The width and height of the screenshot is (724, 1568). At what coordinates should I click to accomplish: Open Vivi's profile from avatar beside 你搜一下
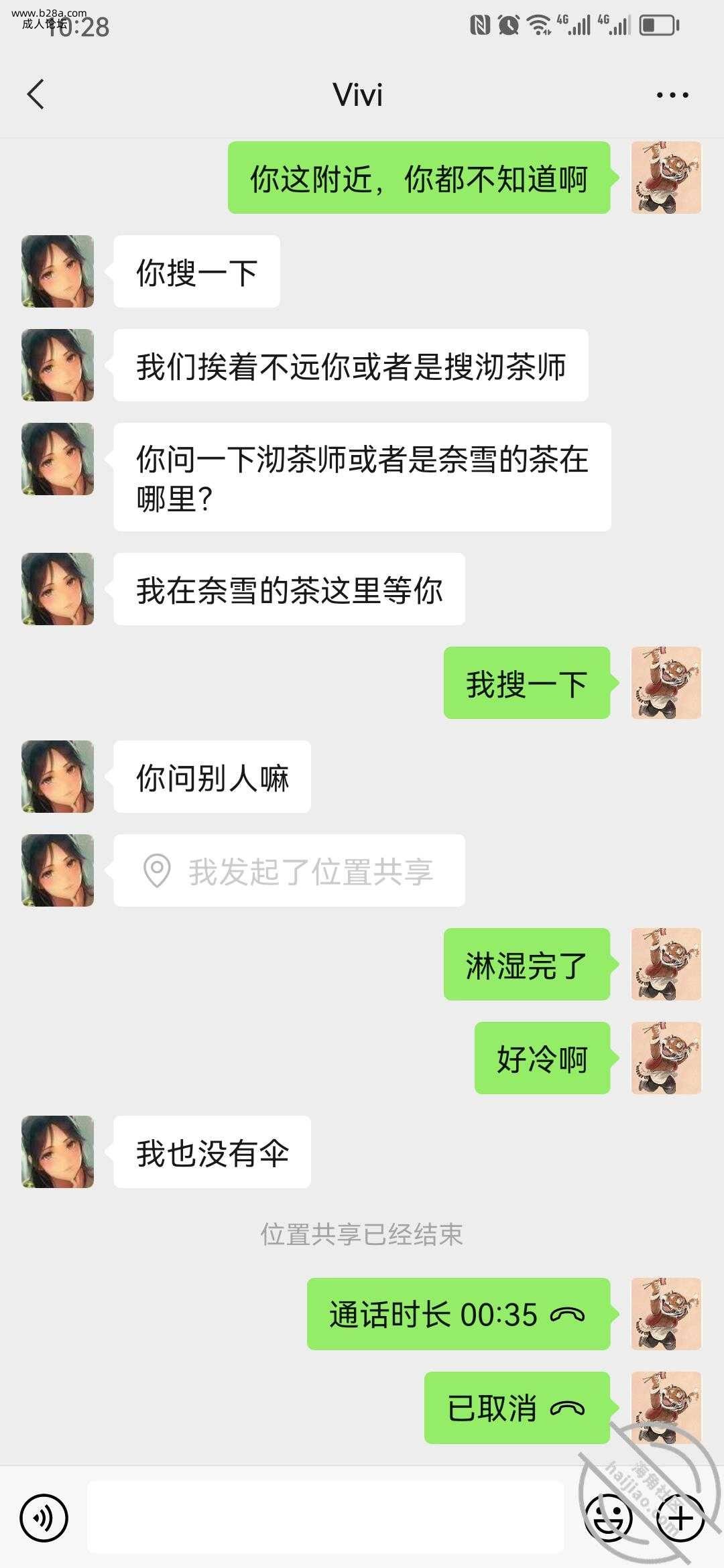click(x=58, y=271)
